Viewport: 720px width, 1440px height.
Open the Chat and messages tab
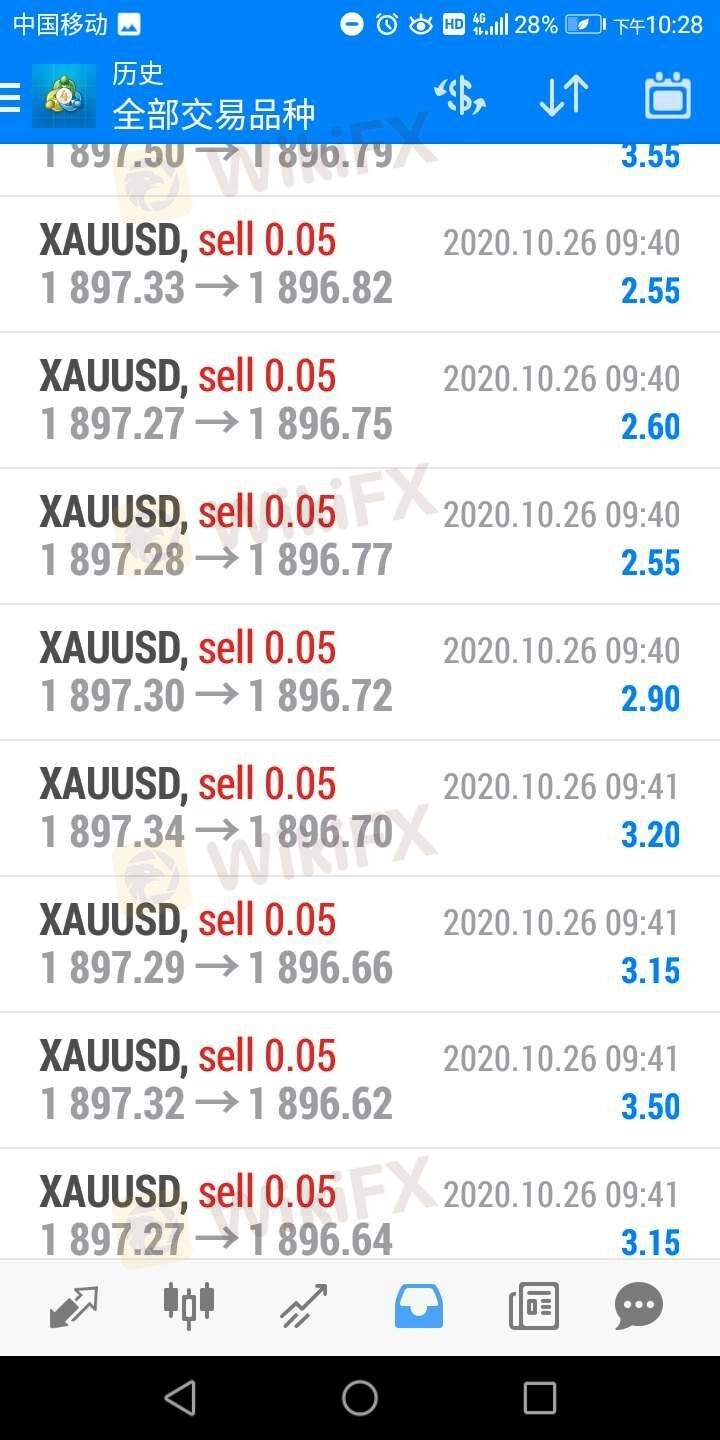tap(639, 1306)
